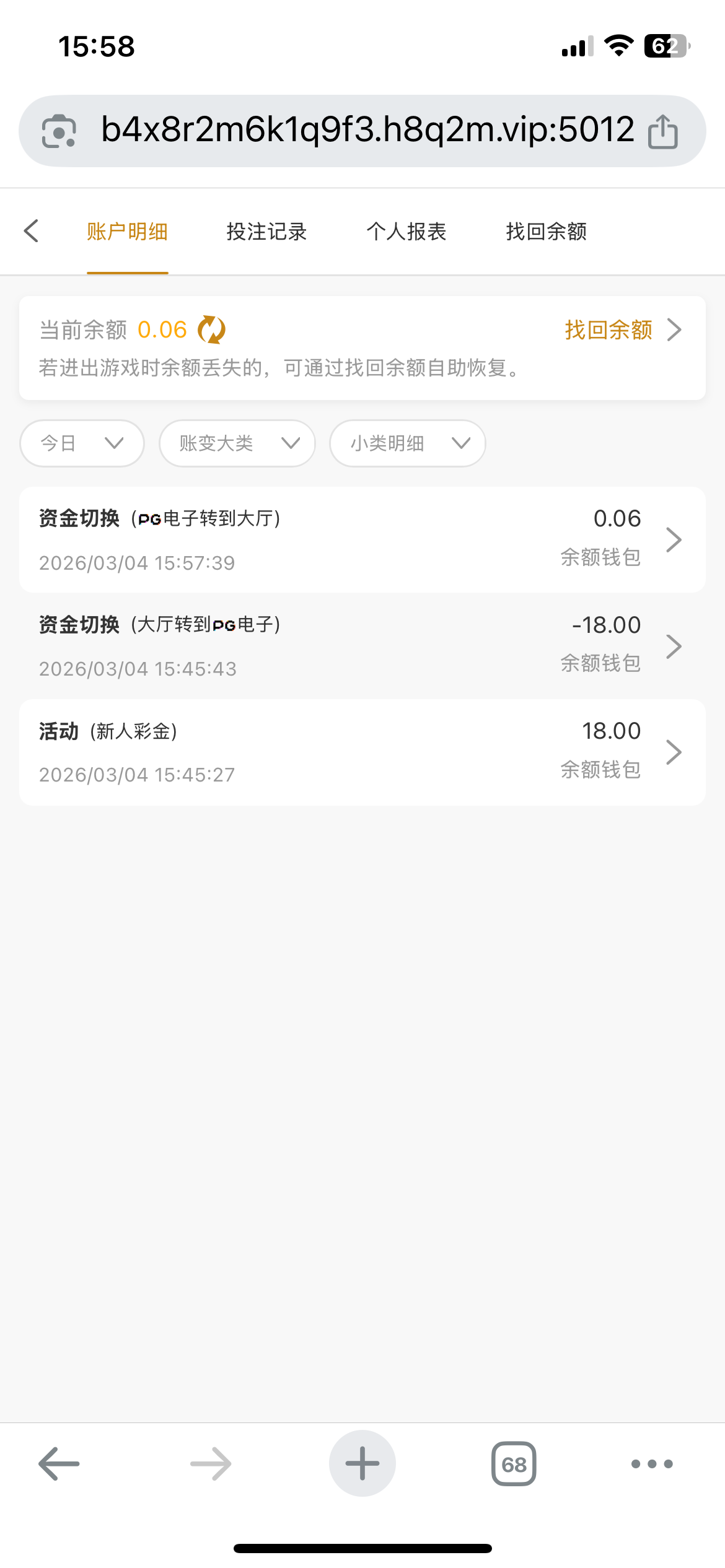Expand the 小类明细 dropdown
The height and width of the screenshot is (1568, 725).
tap(408, 443)
